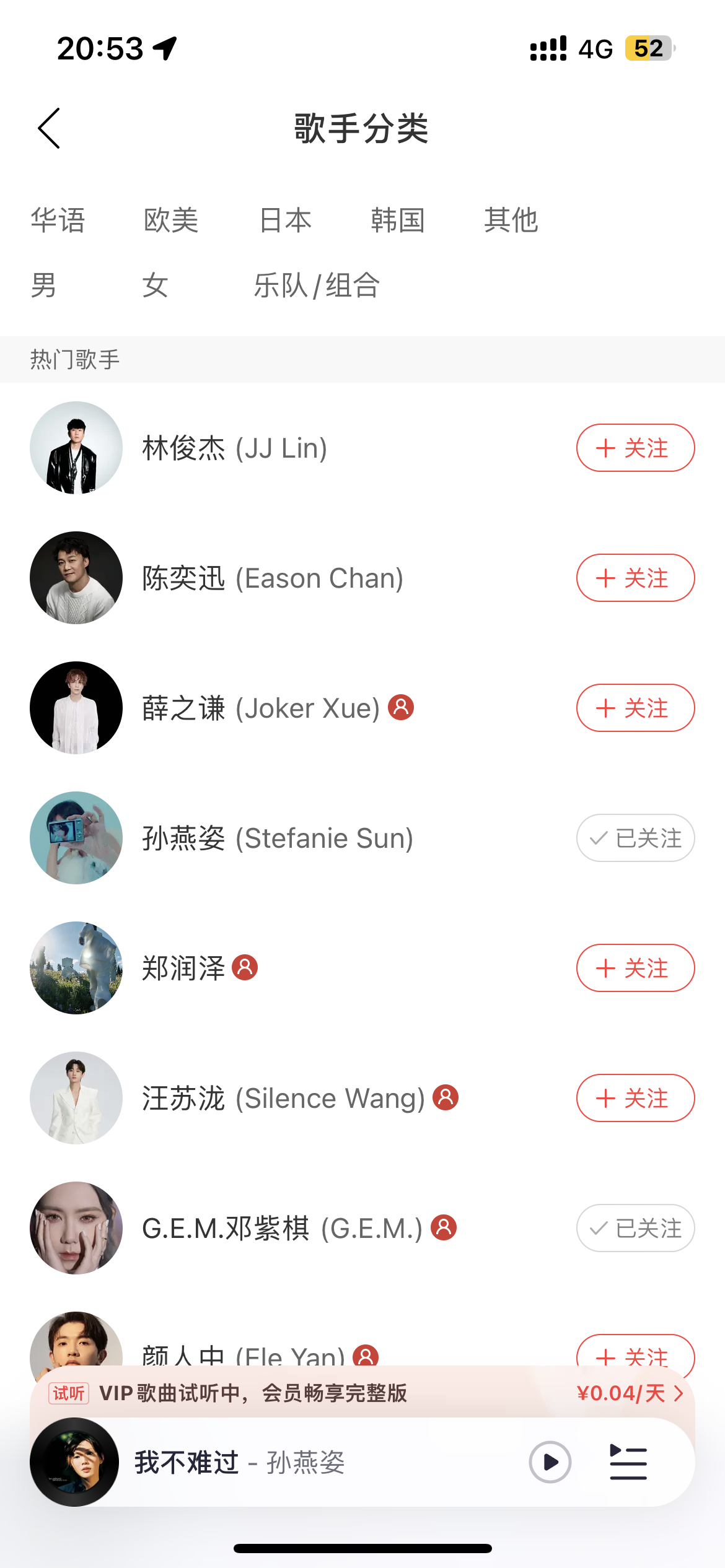This screenshot has height=1568, width=725.
Task: Go back using the top-left arrow
Action: [x=49, y=128]
